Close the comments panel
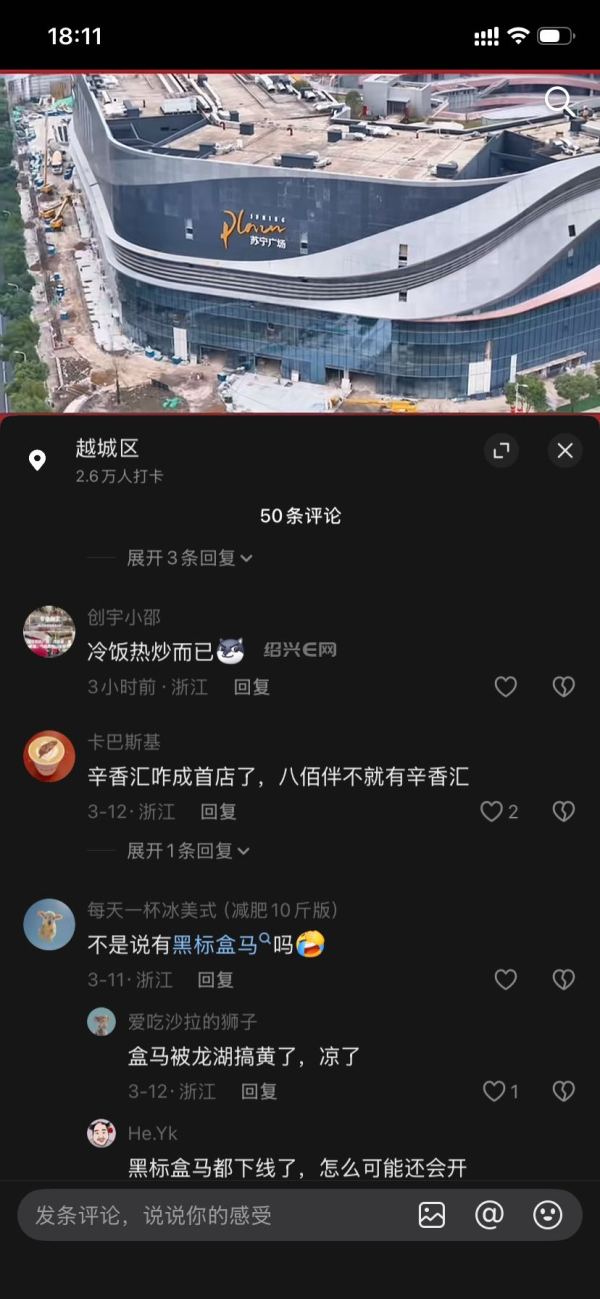This screenshot has width=600, height=1299. 565,451
